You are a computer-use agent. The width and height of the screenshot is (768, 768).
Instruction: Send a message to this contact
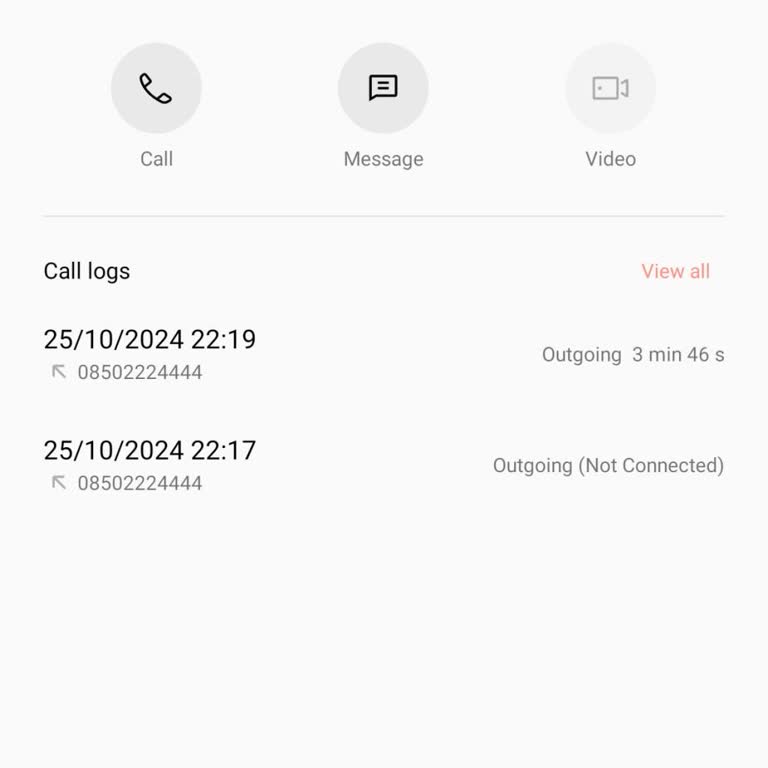[x=383, y=89]
